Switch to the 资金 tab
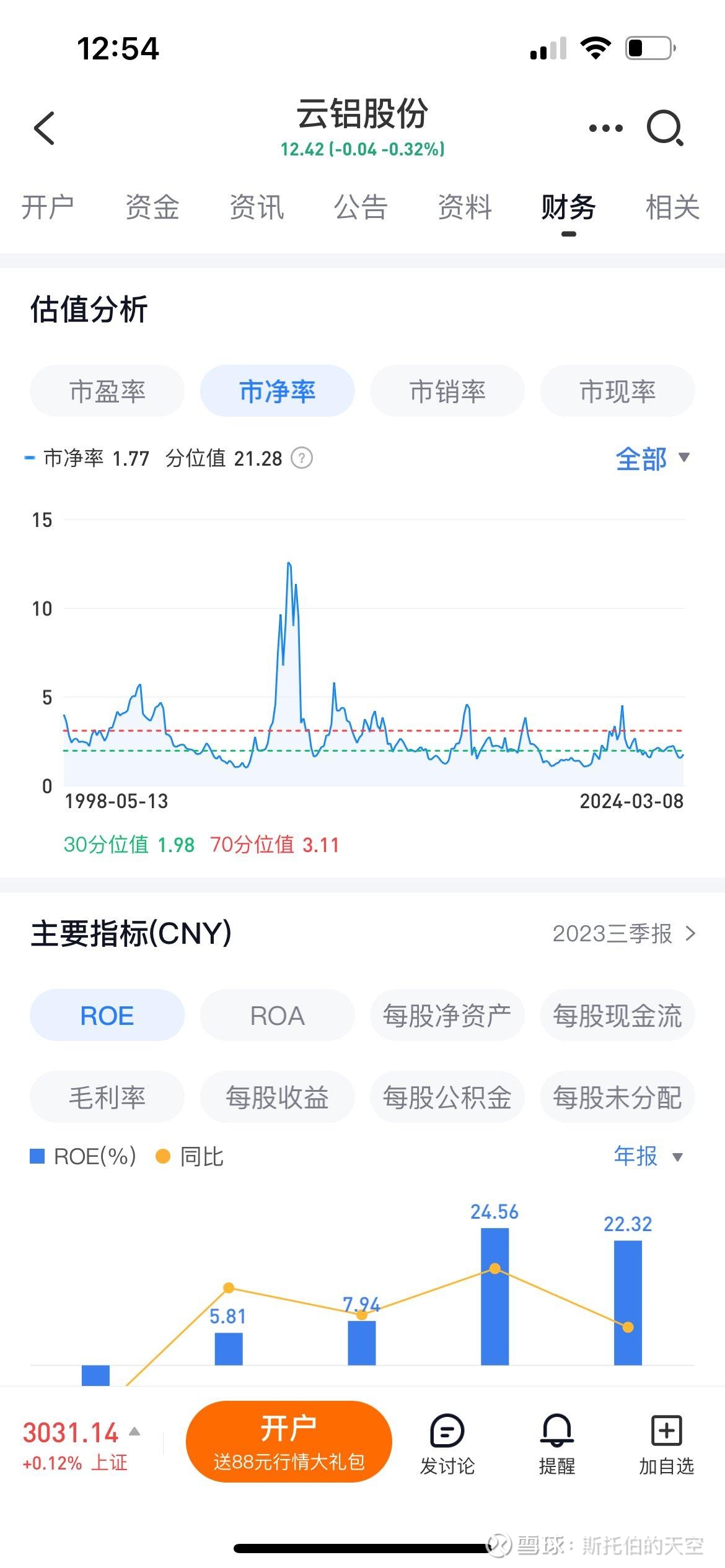Screen dimensions: 725x1568 (x=152, y=207)
